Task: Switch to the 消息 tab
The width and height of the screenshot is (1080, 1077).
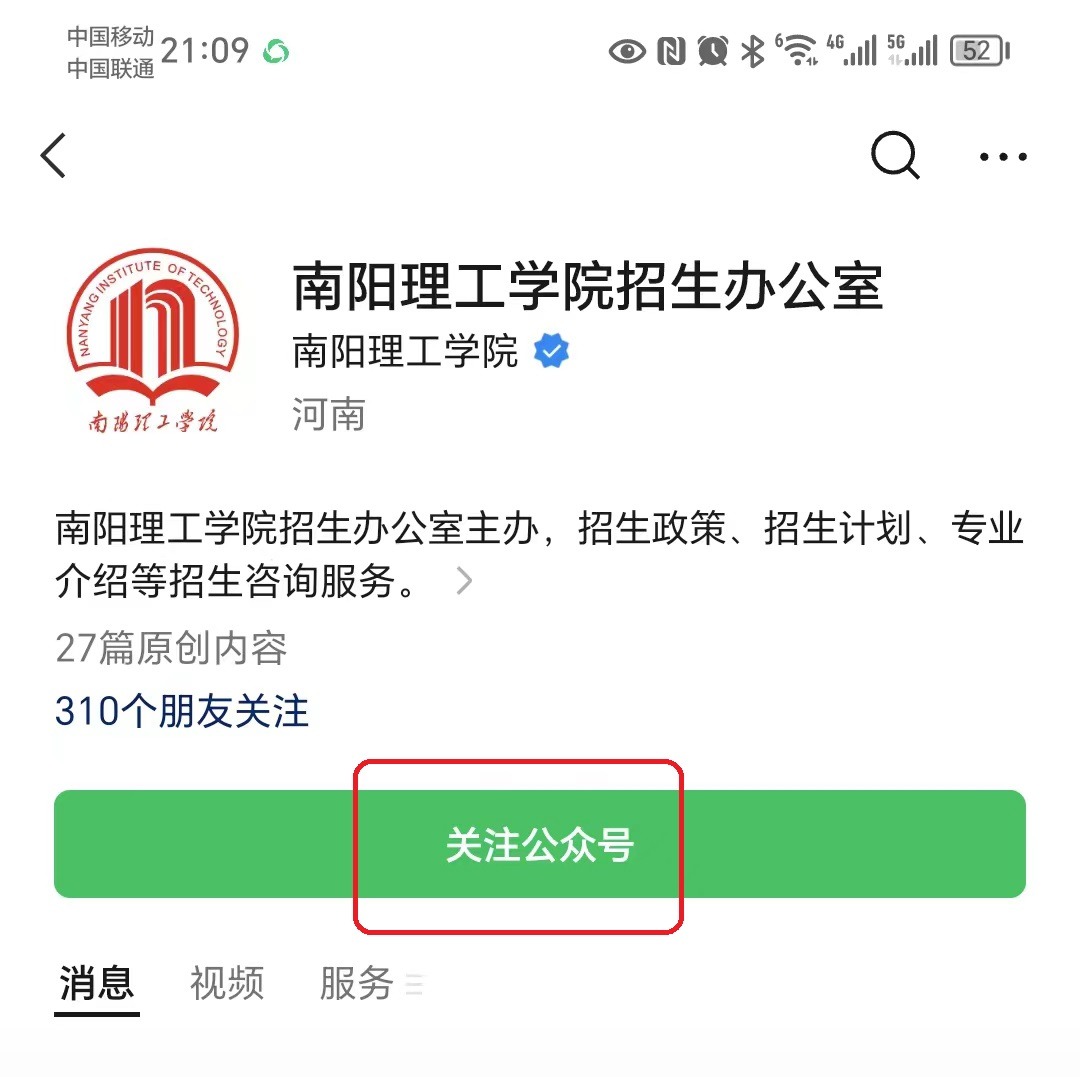Action: point(97,983)
